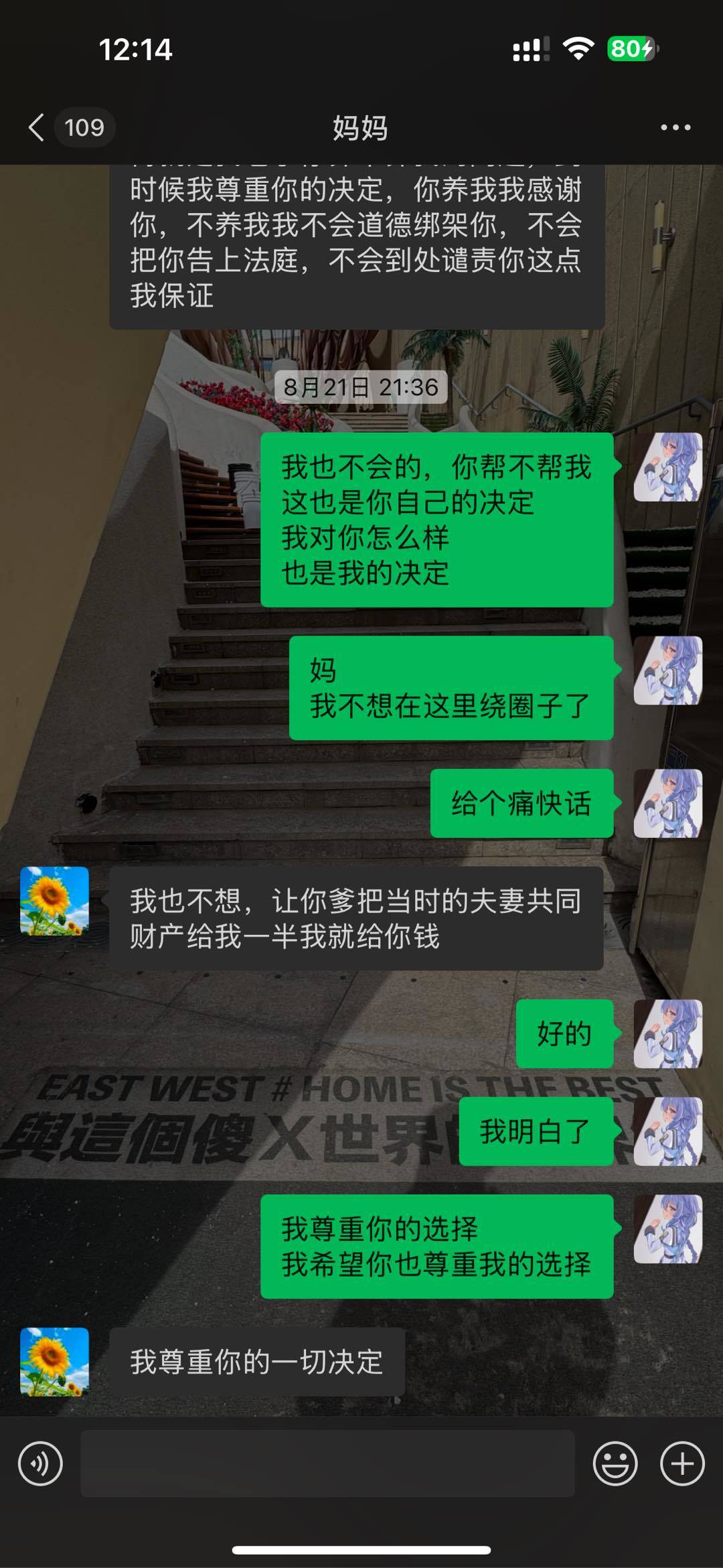
Task: Open my avatar next to 给个痛快话
Action: click(x=667, y=803)
